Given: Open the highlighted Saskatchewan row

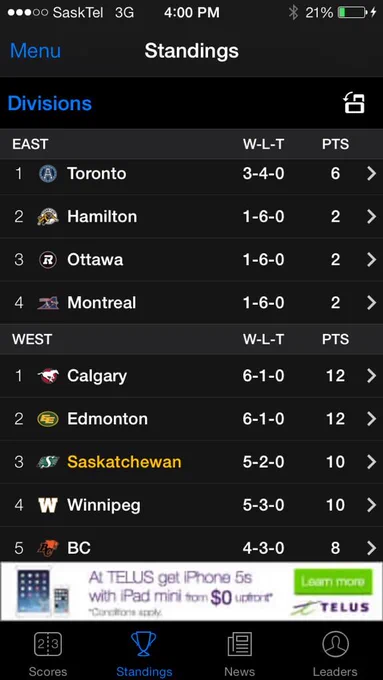Looking at the screenshot, I should [191, 461].
